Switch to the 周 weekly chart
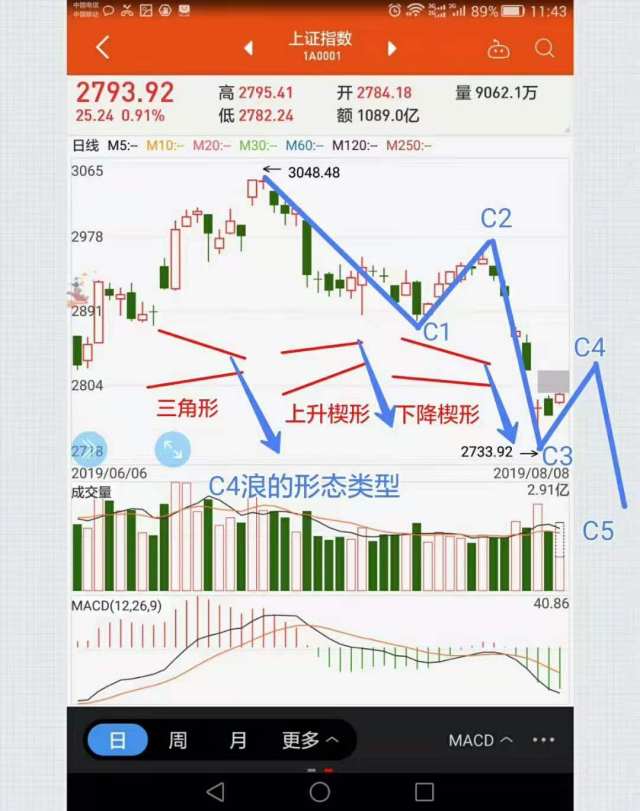The image size is (640, 811). point(178,740)
